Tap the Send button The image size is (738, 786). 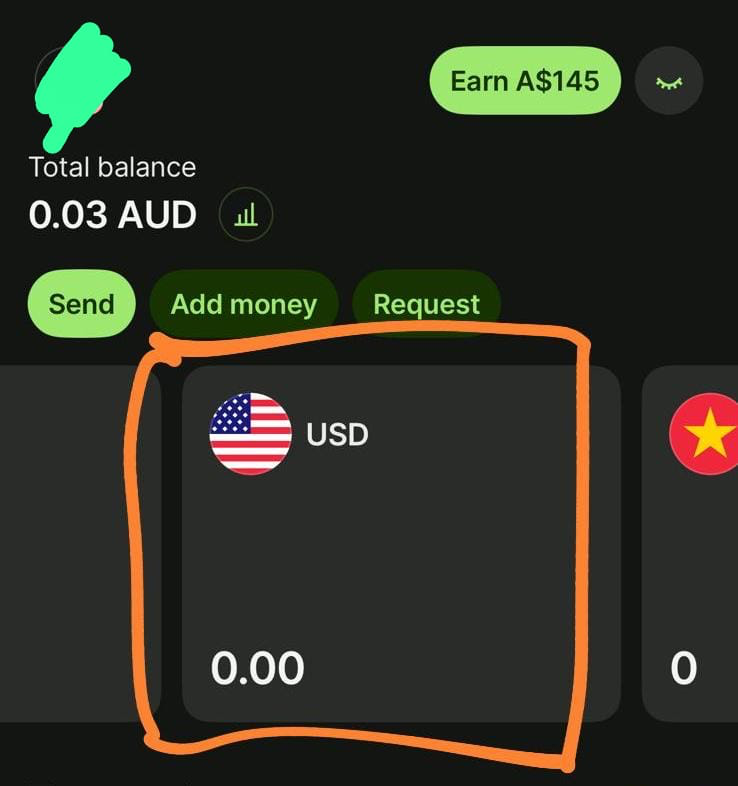pos(81,304)
